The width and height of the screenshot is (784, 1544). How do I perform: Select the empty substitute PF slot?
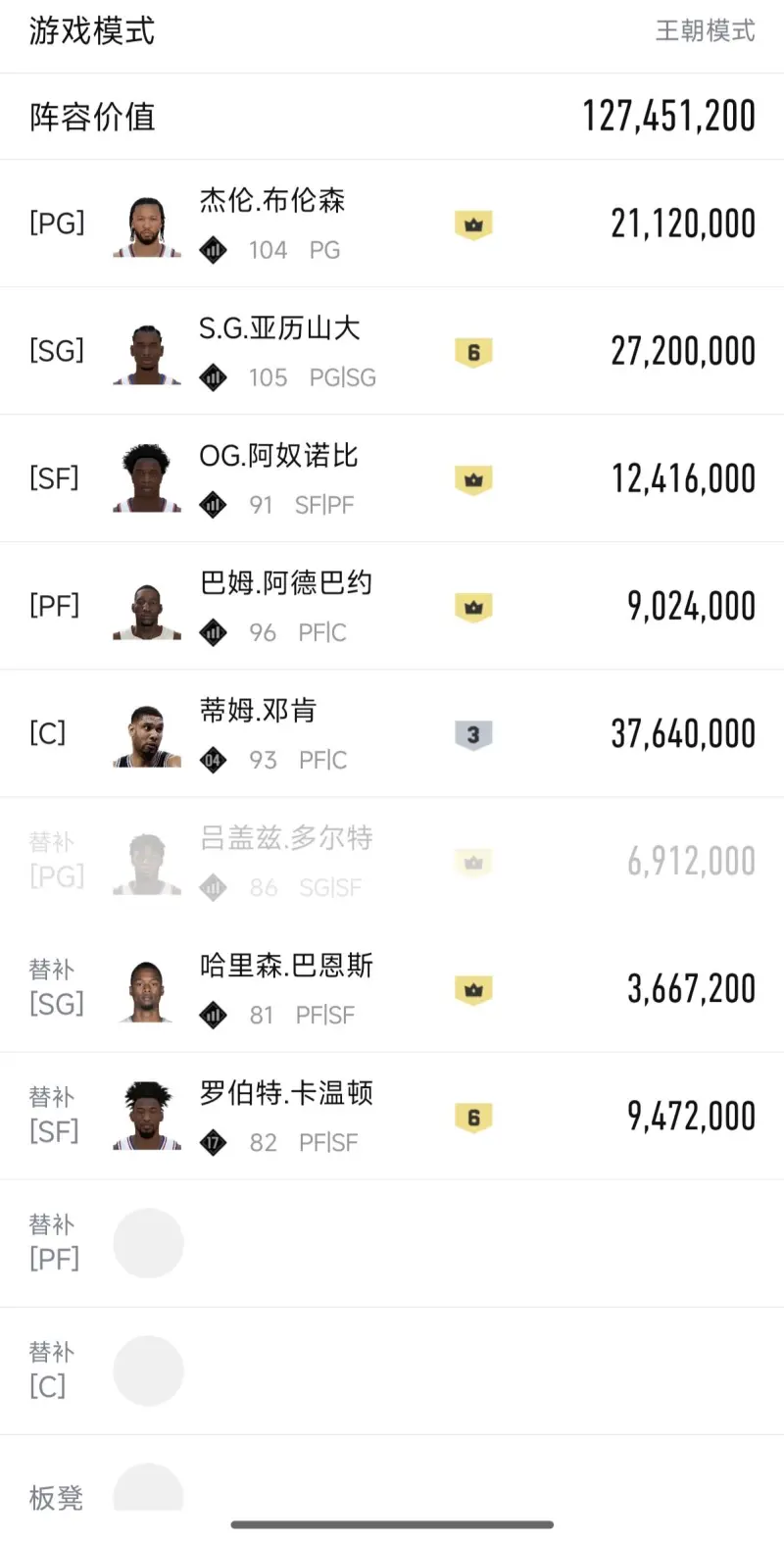coord(149,1243)
